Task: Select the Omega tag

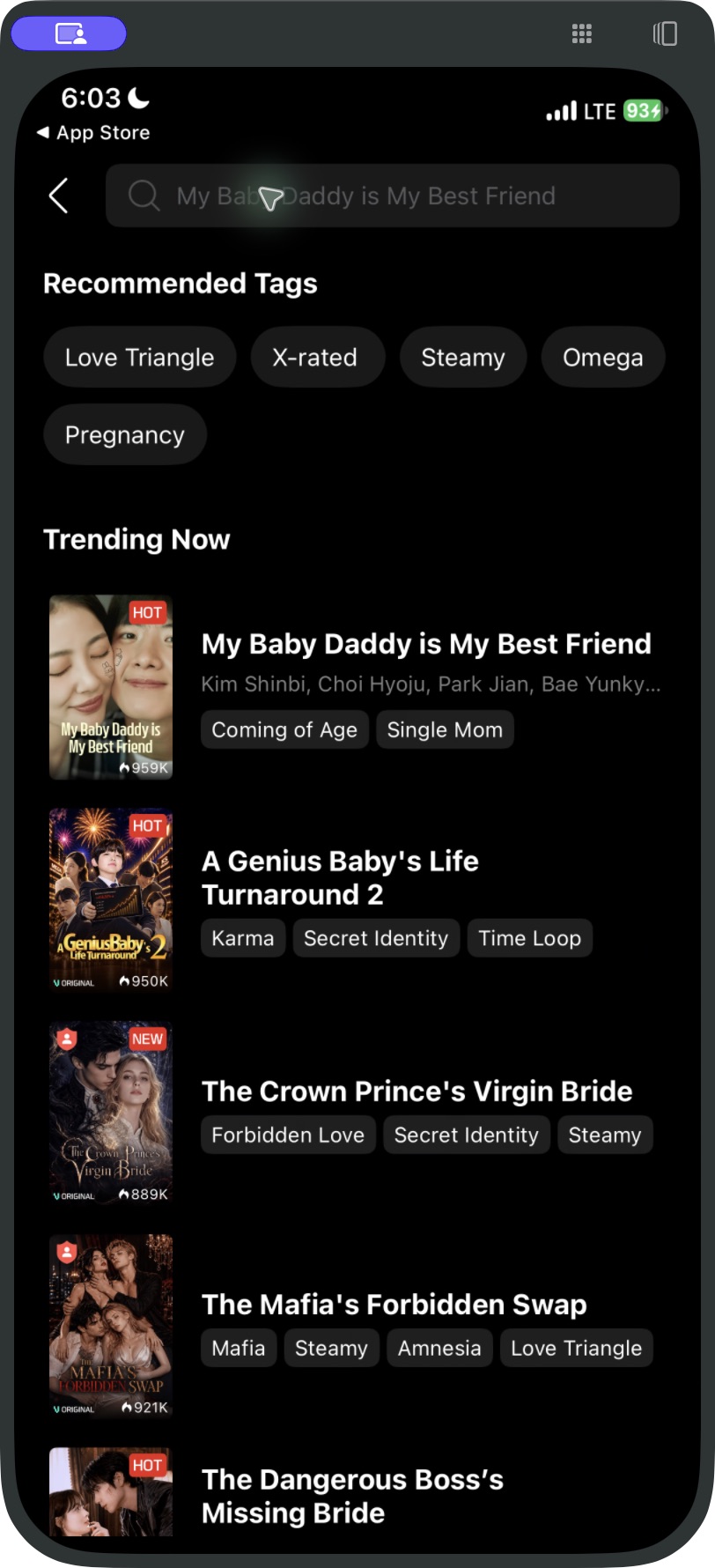Action: tap(603, 358)
